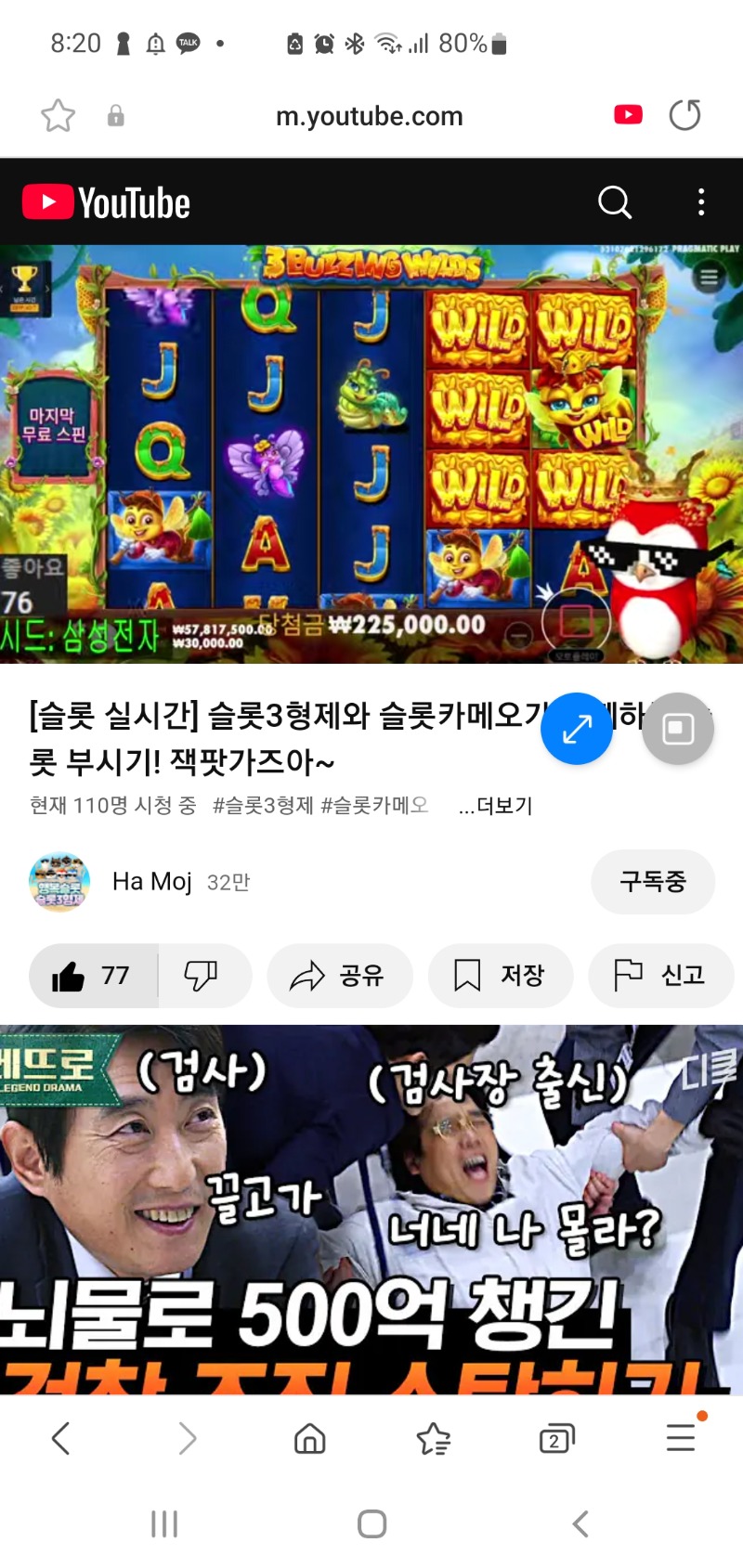
Task: Open the browser hamburger menu
Action: 681,1437
